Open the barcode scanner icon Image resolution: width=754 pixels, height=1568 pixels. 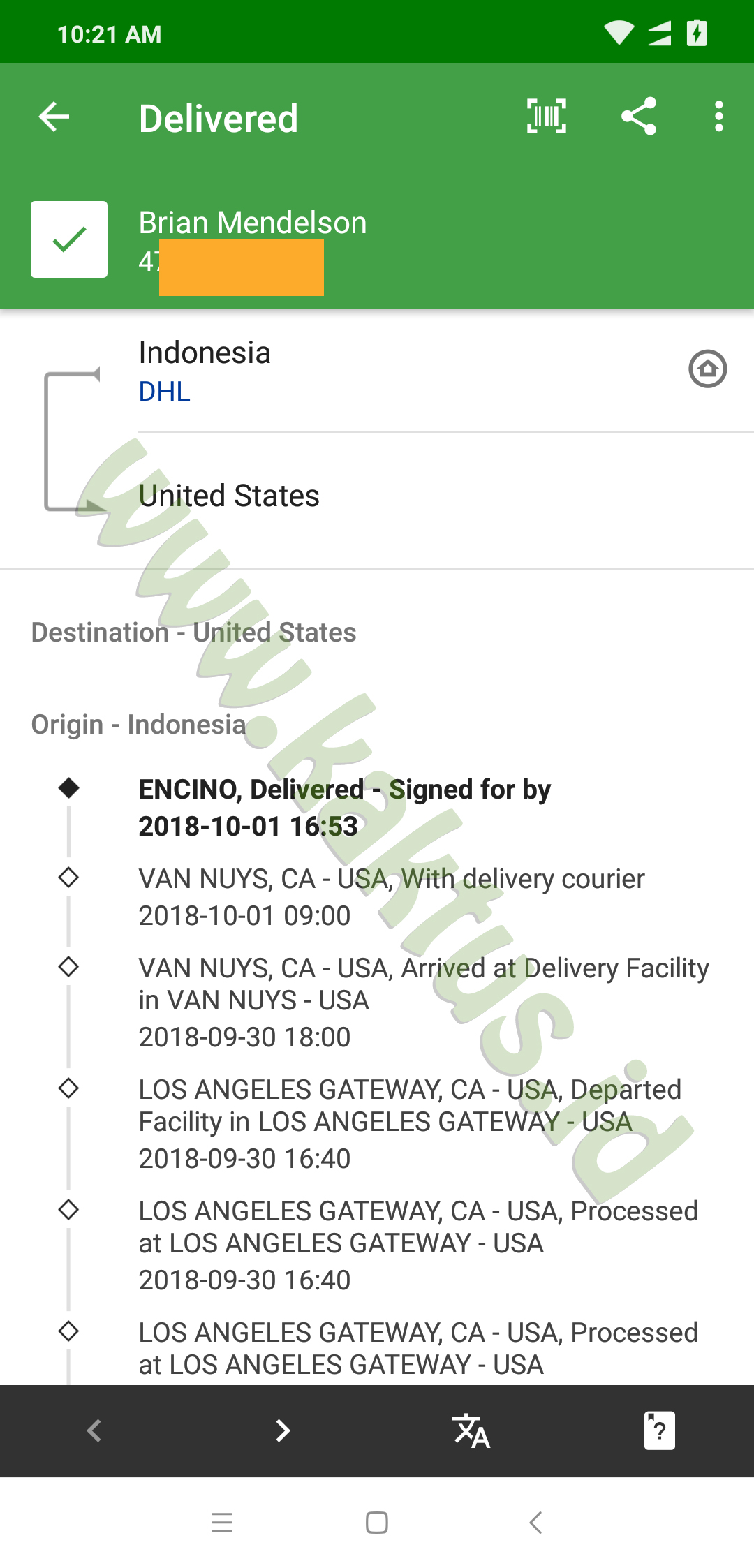coord(547,116)
